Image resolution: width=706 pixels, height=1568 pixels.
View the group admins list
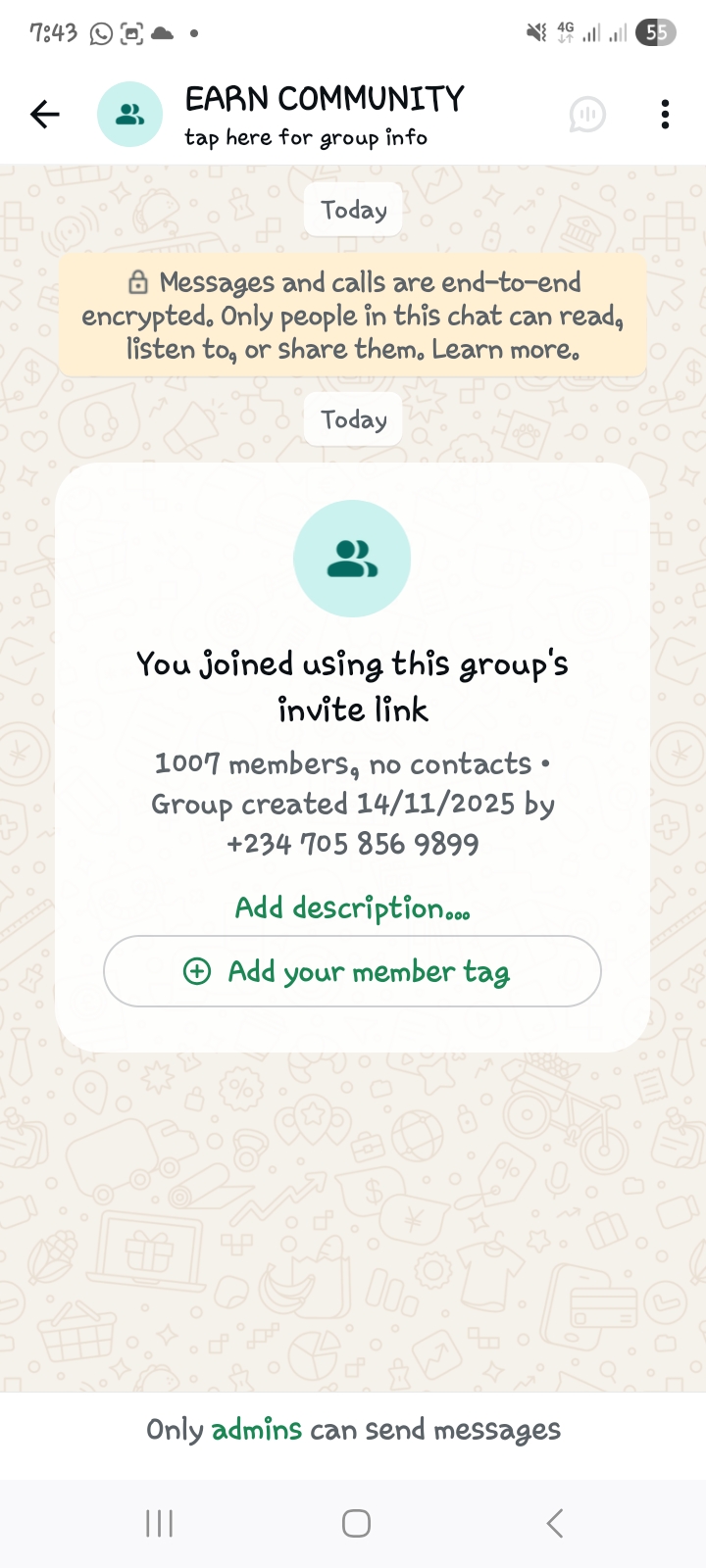[x=257, y=1430]
